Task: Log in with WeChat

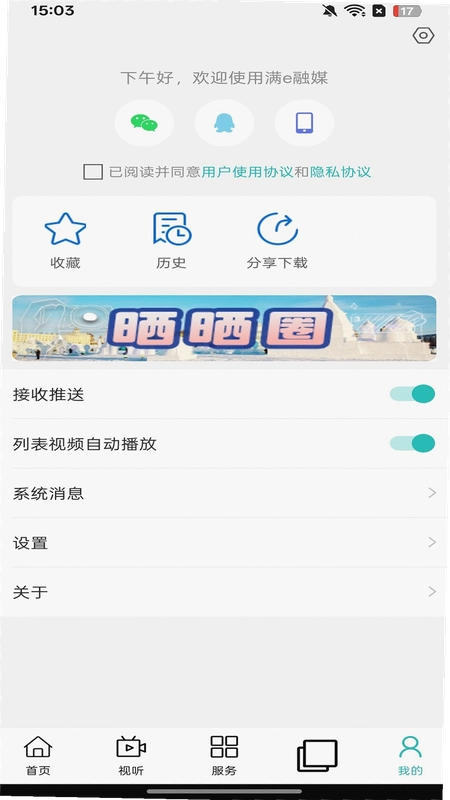Action: click(x=144, y=123)
